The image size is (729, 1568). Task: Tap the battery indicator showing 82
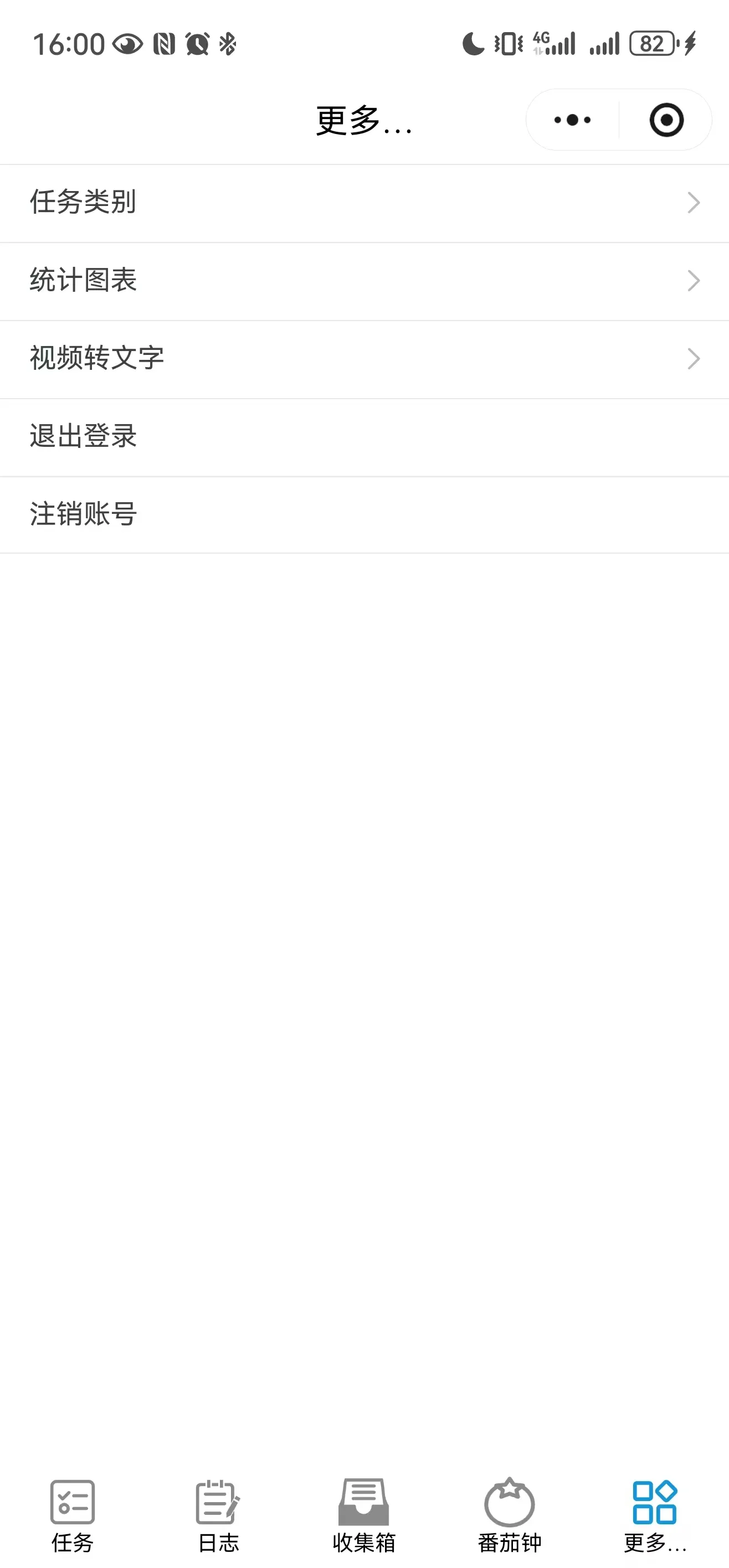click(655, 43)
